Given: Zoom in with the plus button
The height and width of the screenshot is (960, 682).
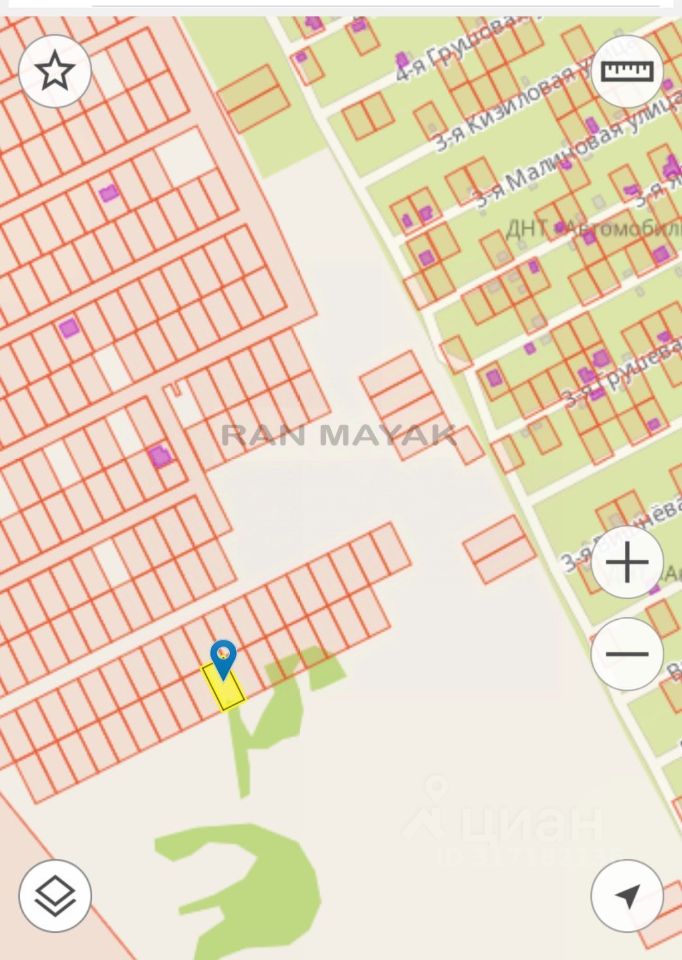Looking at the screenshot, I should pyautogui.click(x=627, y=562).
